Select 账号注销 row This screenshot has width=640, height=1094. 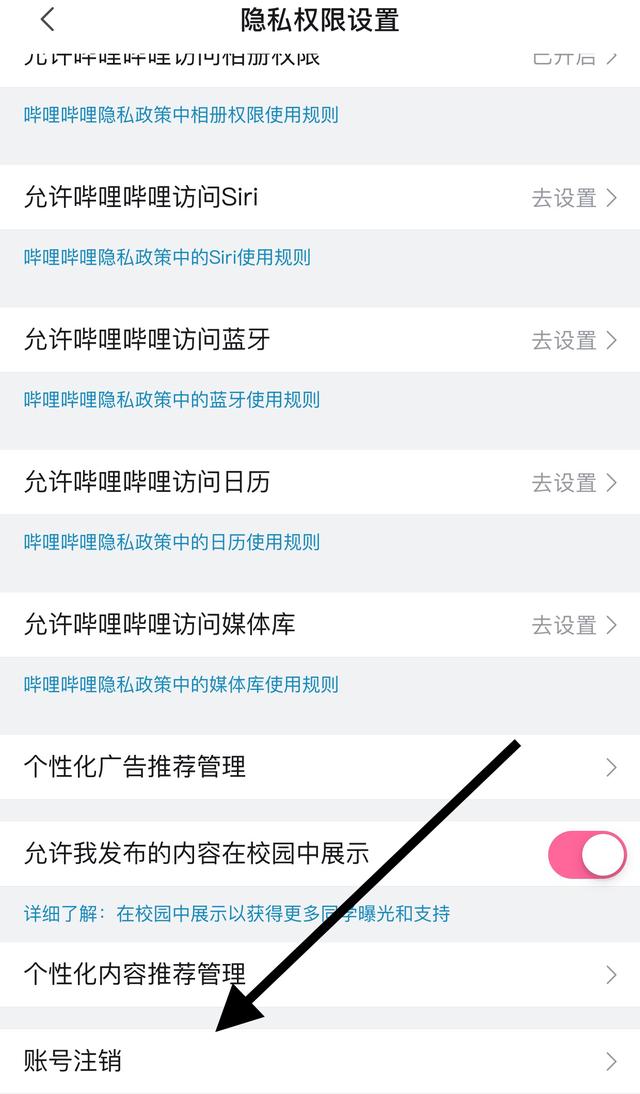tap(320, 1061)
